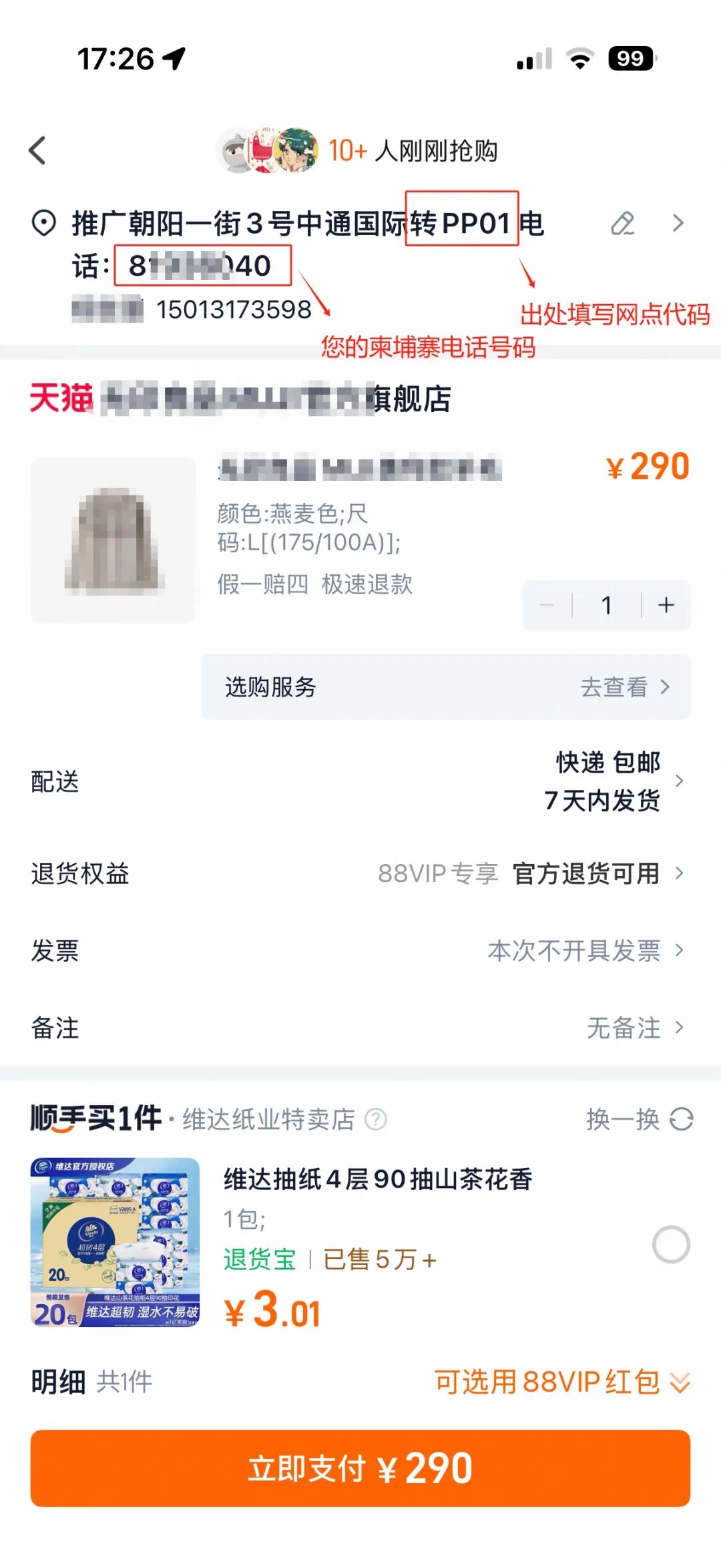Open the help icon beside 维达纸业特卖店
721x1568 pixels.
point(376,1119)
